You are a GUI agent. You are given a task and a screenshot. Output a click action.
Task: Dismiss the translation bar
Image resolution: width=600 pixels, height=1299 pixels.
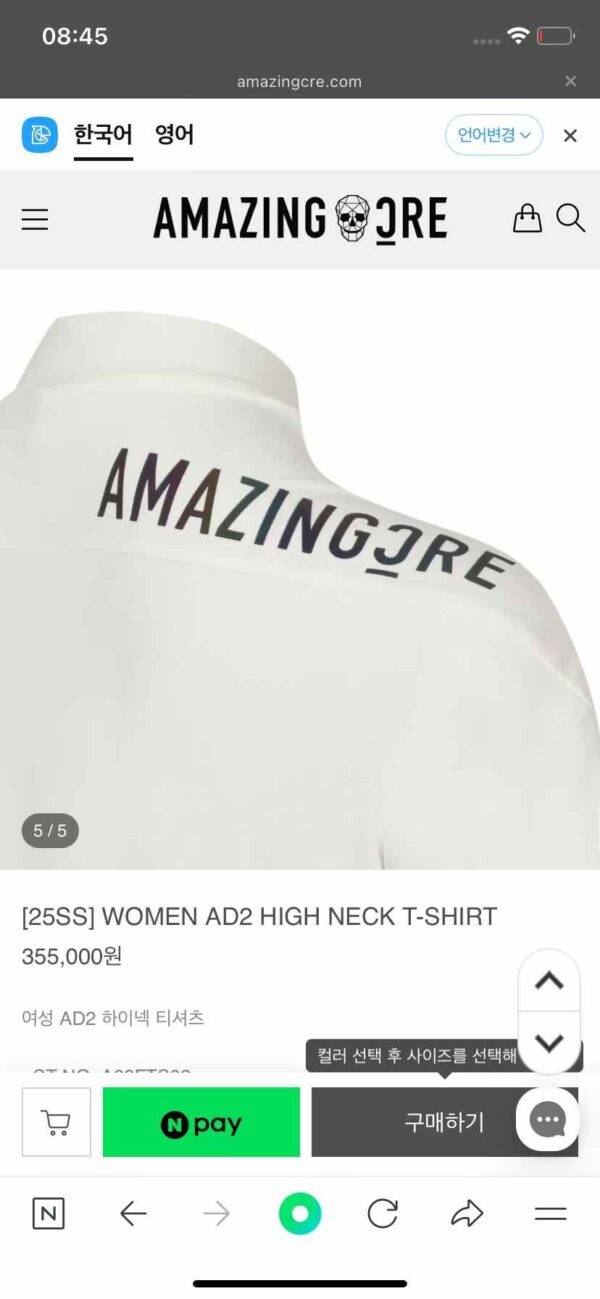point(570,136)
